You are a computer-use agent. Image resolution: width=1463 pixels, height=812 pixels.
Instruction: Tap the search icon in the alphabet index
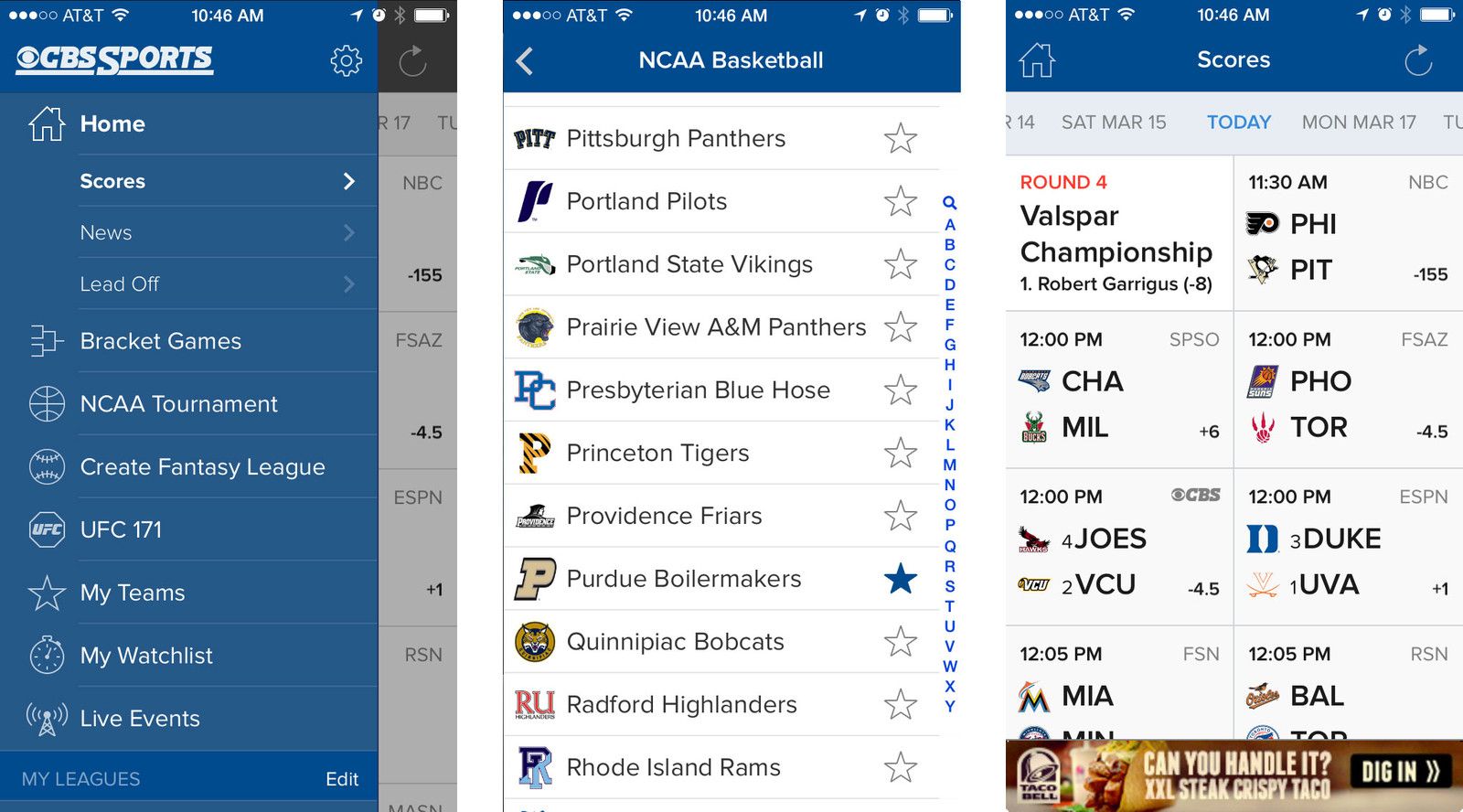(950, 203)
